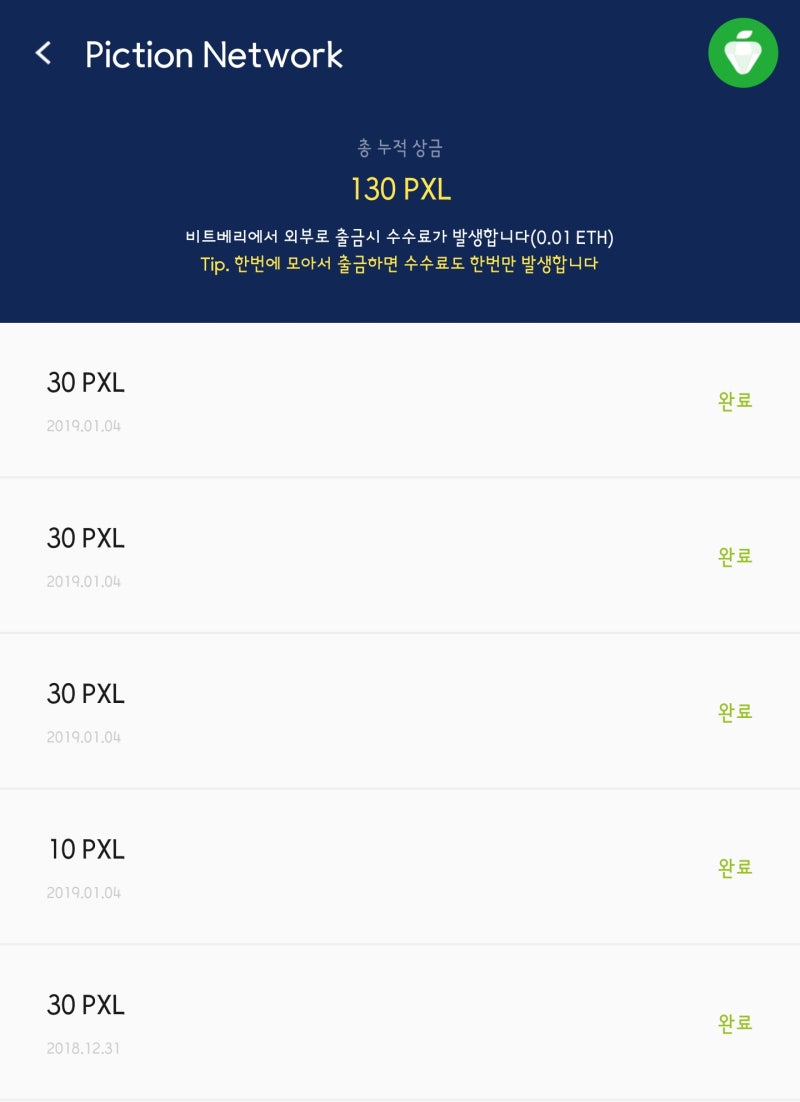Tap 완료 status beside the 10 PXL reward
Viewport: 800px width, 1102px height.
point(734,866)
